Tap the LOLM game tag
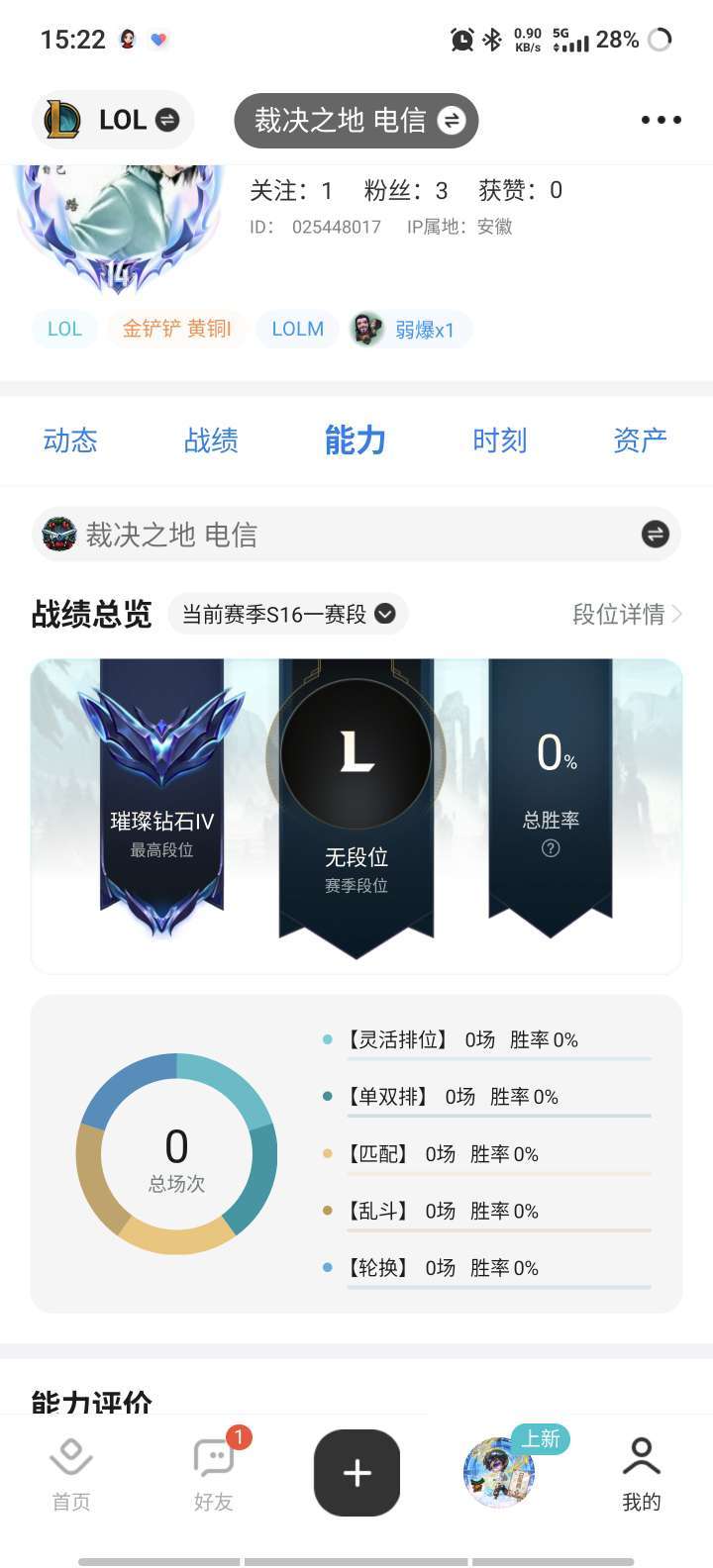This screenshot has height=1568, width=713. (x=297, y=330)
